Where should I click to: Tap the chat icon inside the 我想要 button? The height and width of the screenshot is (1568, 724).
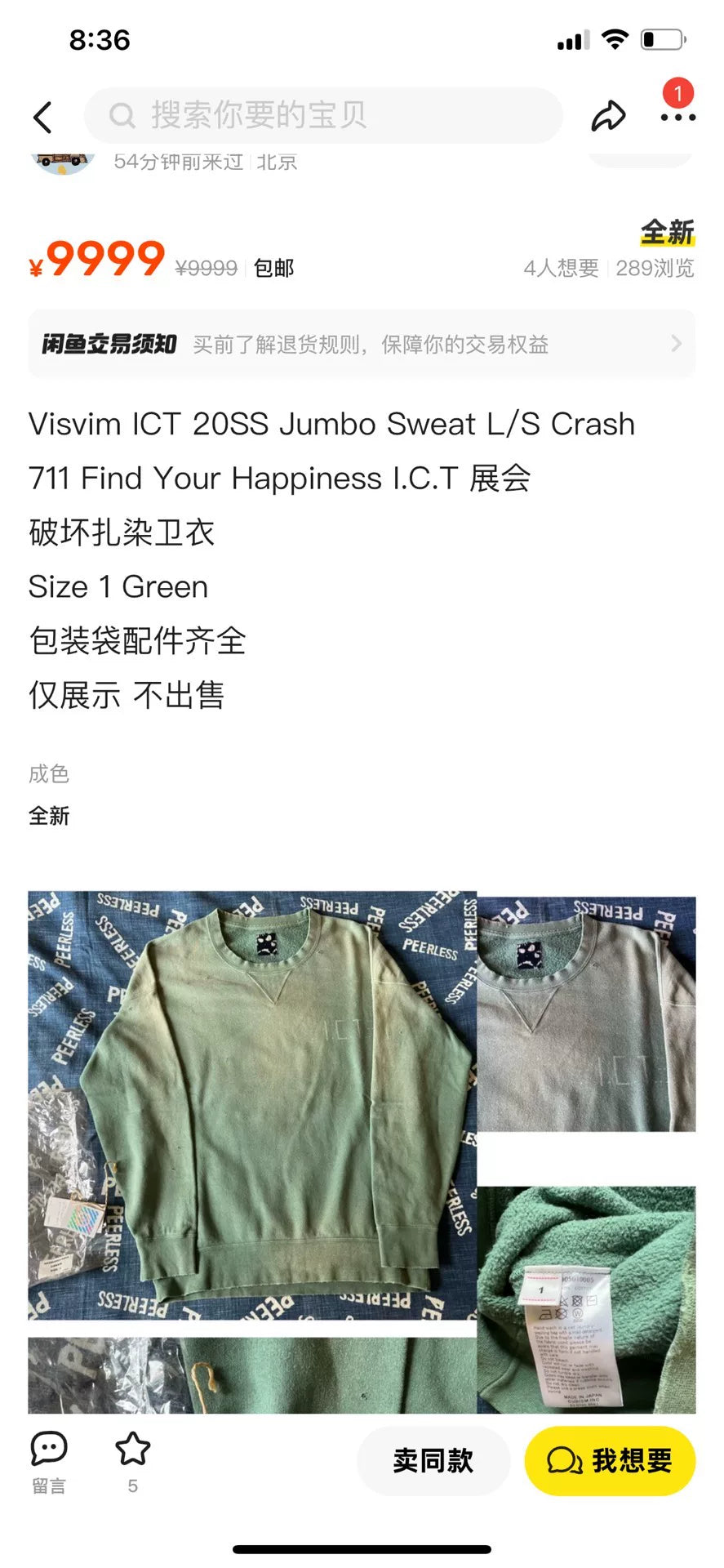[x=562, y=1461]
